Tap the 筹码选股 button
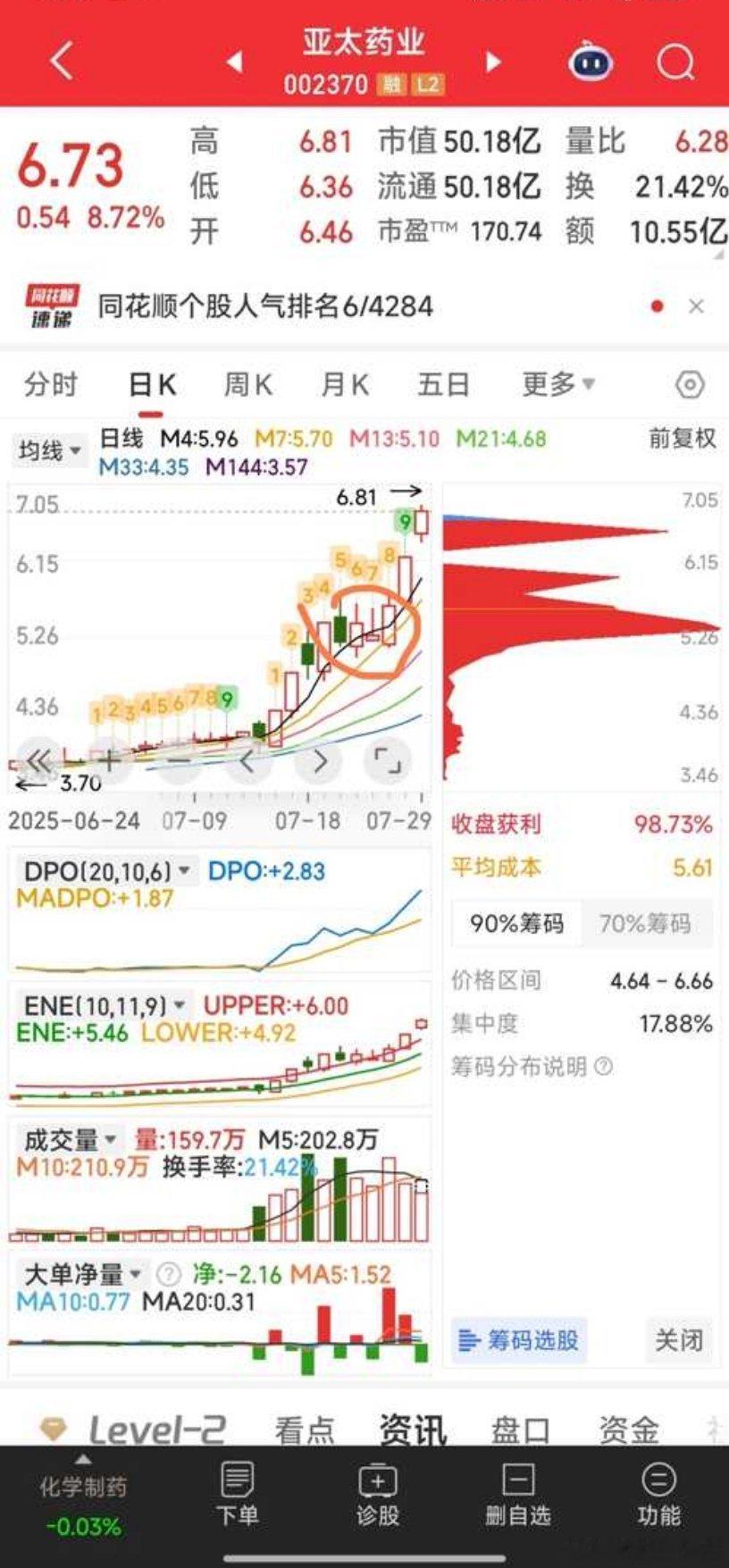This screenshot has height=1568, width=729. [x=519, y=1340]
